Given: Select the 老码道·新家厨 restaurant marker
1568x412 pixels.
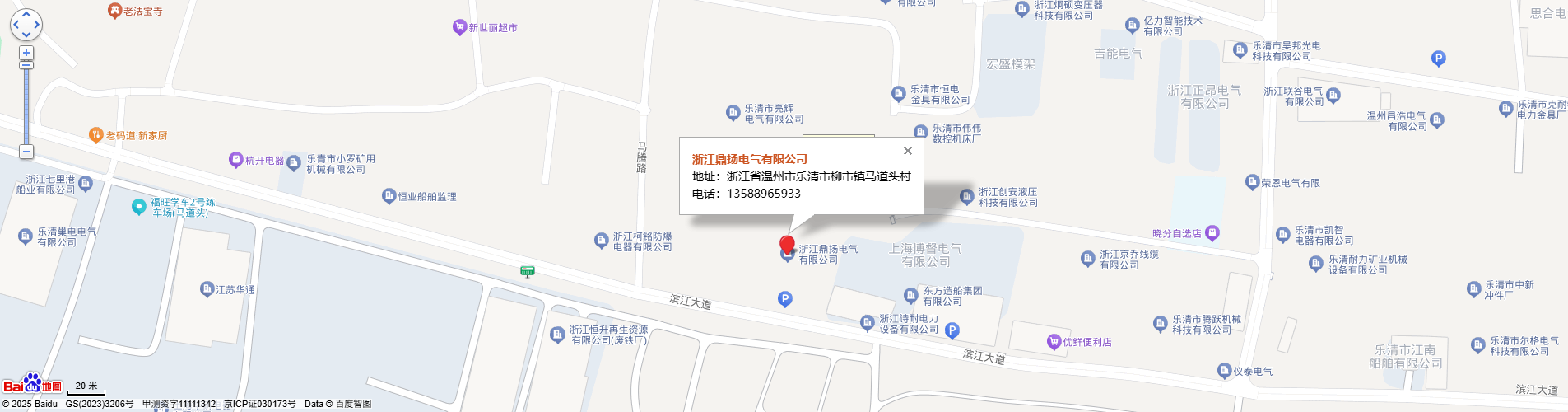Looking at the screenshot, I should pyautogui.click(x=95, y=135).
